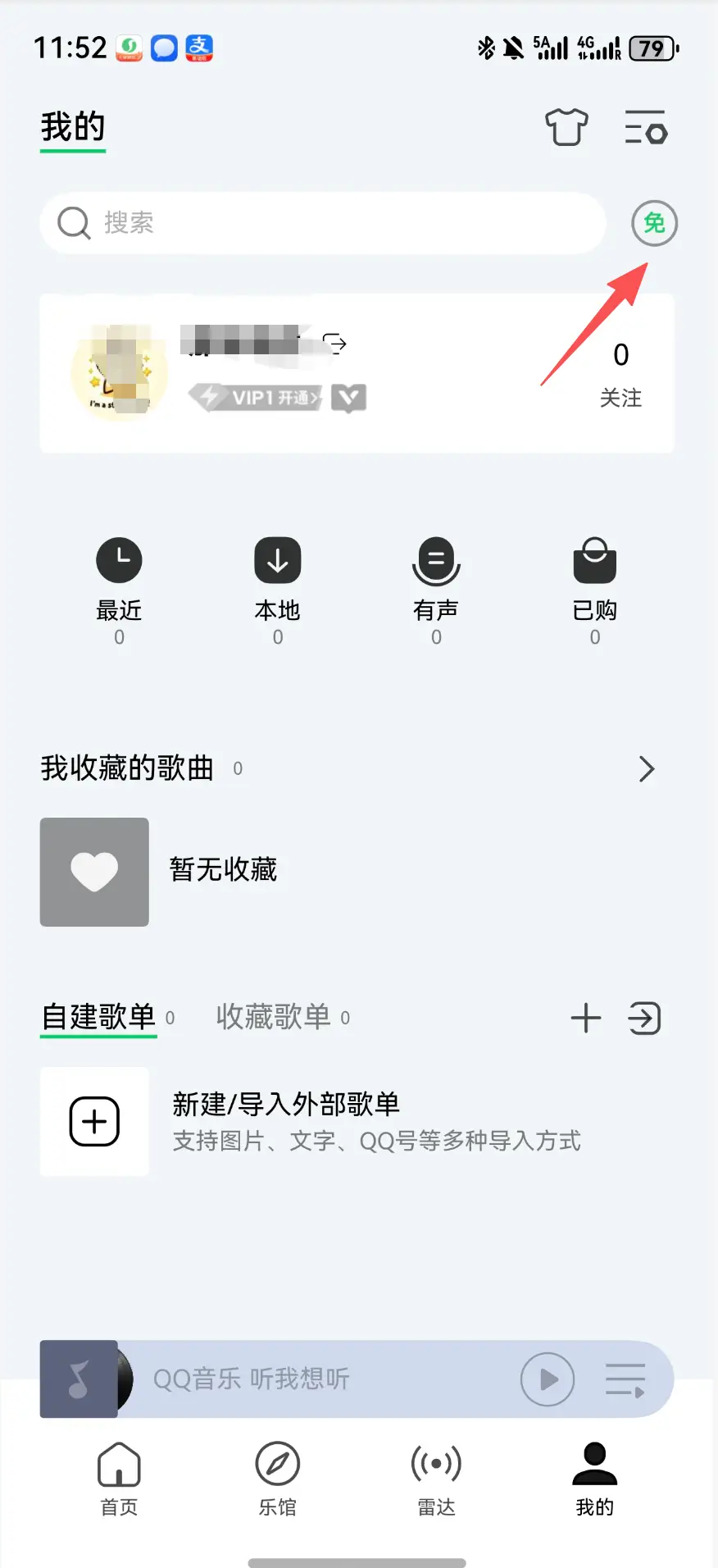Expand 我收藏的歌曲 with the chevron
The height and width of the screenshot is (1568, 718).
click(646, 768)
